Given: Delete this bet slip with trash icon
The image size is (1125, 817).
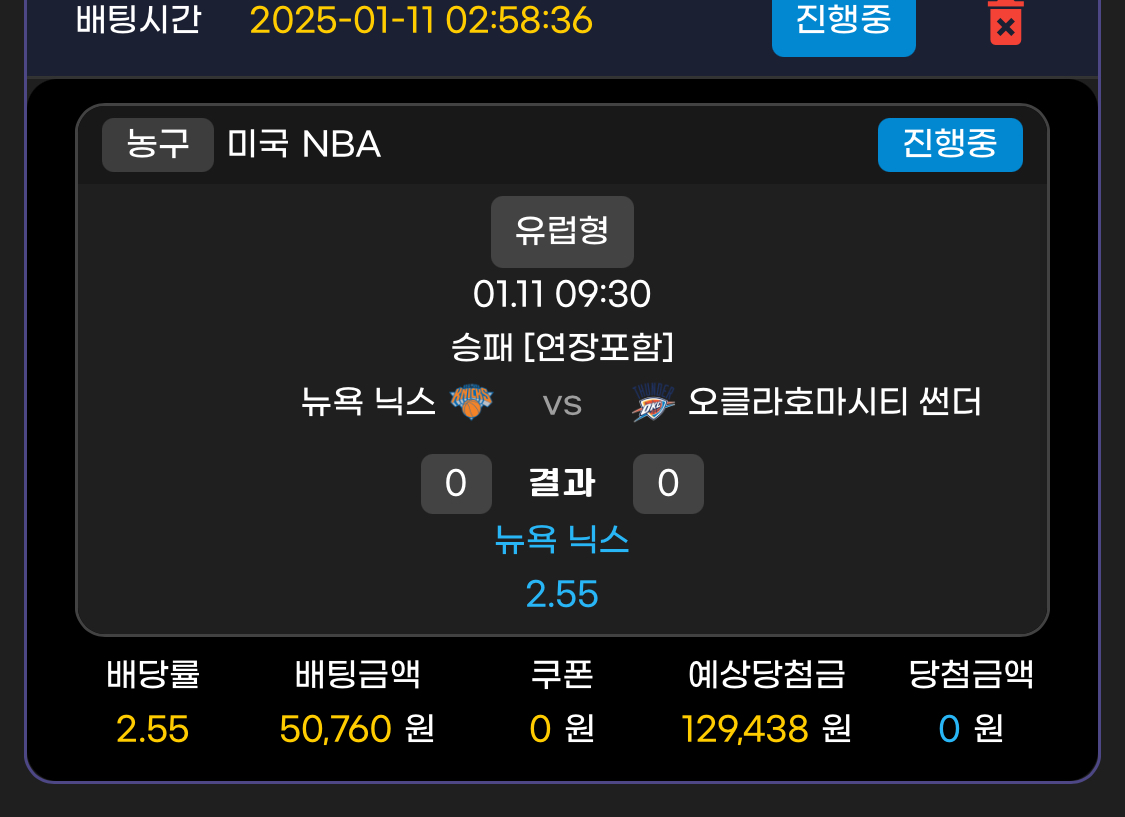Looking at the screenshot, I should (x=1004, y=22).
